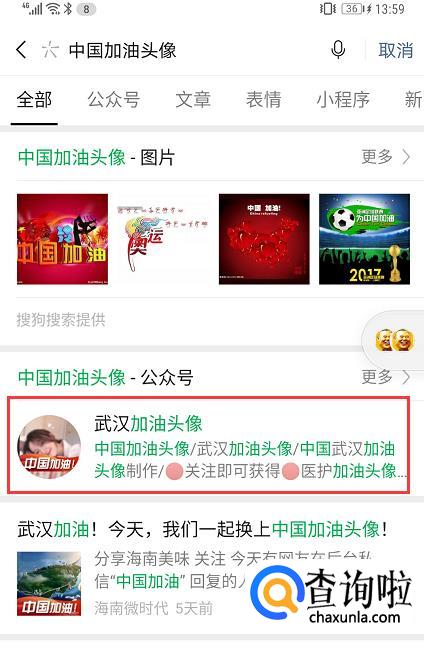Switch to the 公众号 tab
This screenshot has height=648, width=424.
[114, 100]
